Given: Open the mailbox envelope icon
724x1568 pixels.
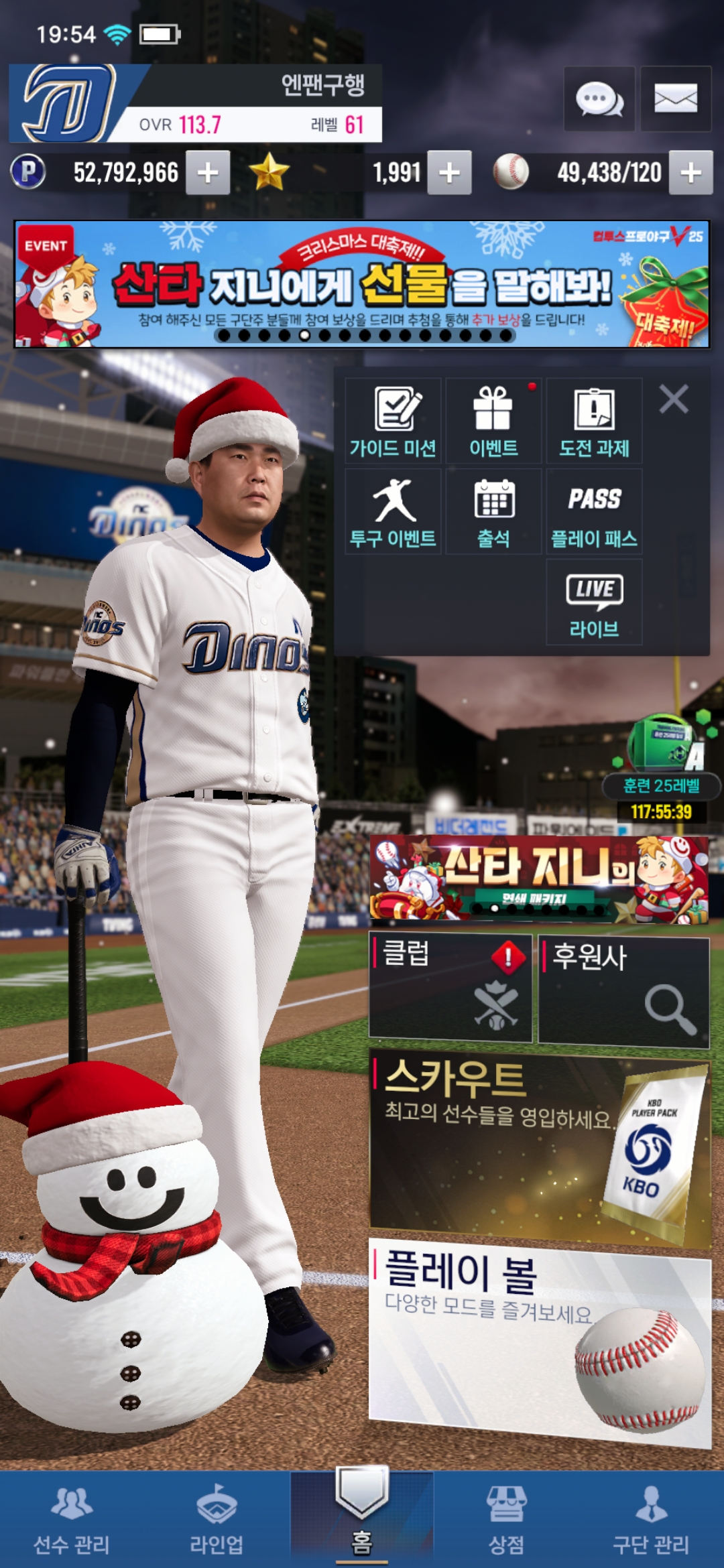Looking at the screenshot, I should pos(675,99).
